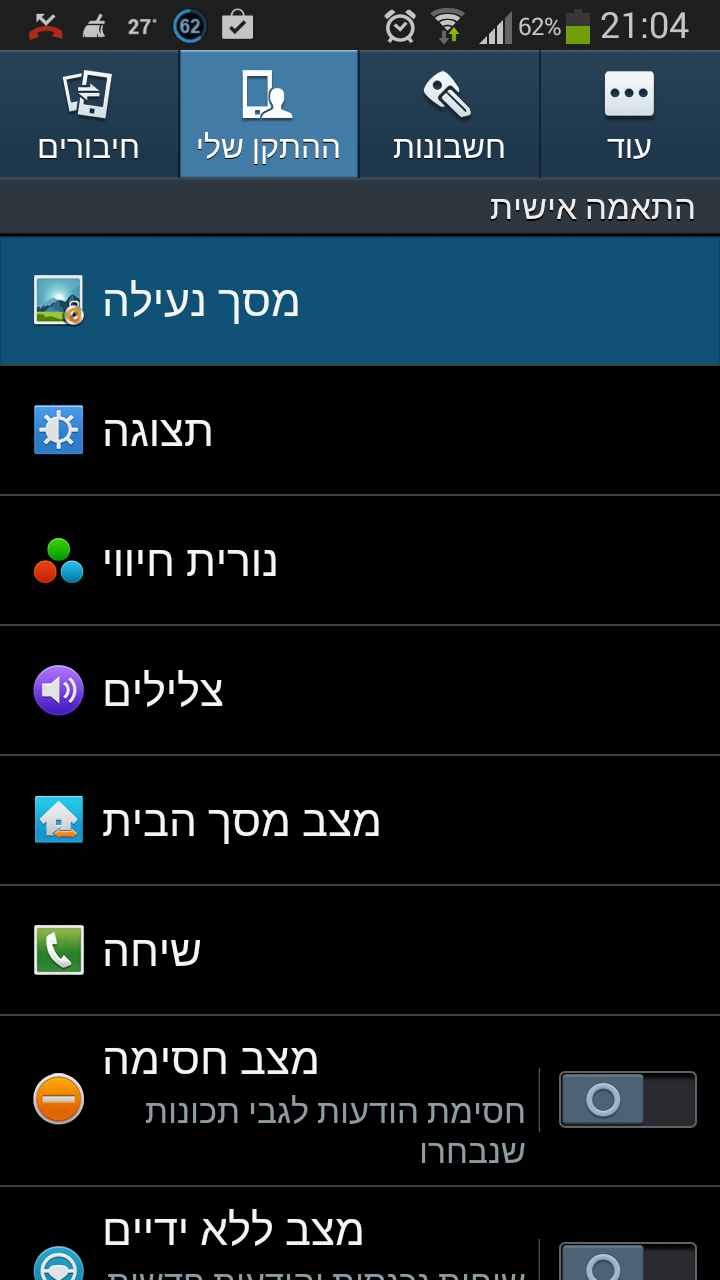
Task: Open the חשבונות (Accounts) tab
Action: (447, 113)
